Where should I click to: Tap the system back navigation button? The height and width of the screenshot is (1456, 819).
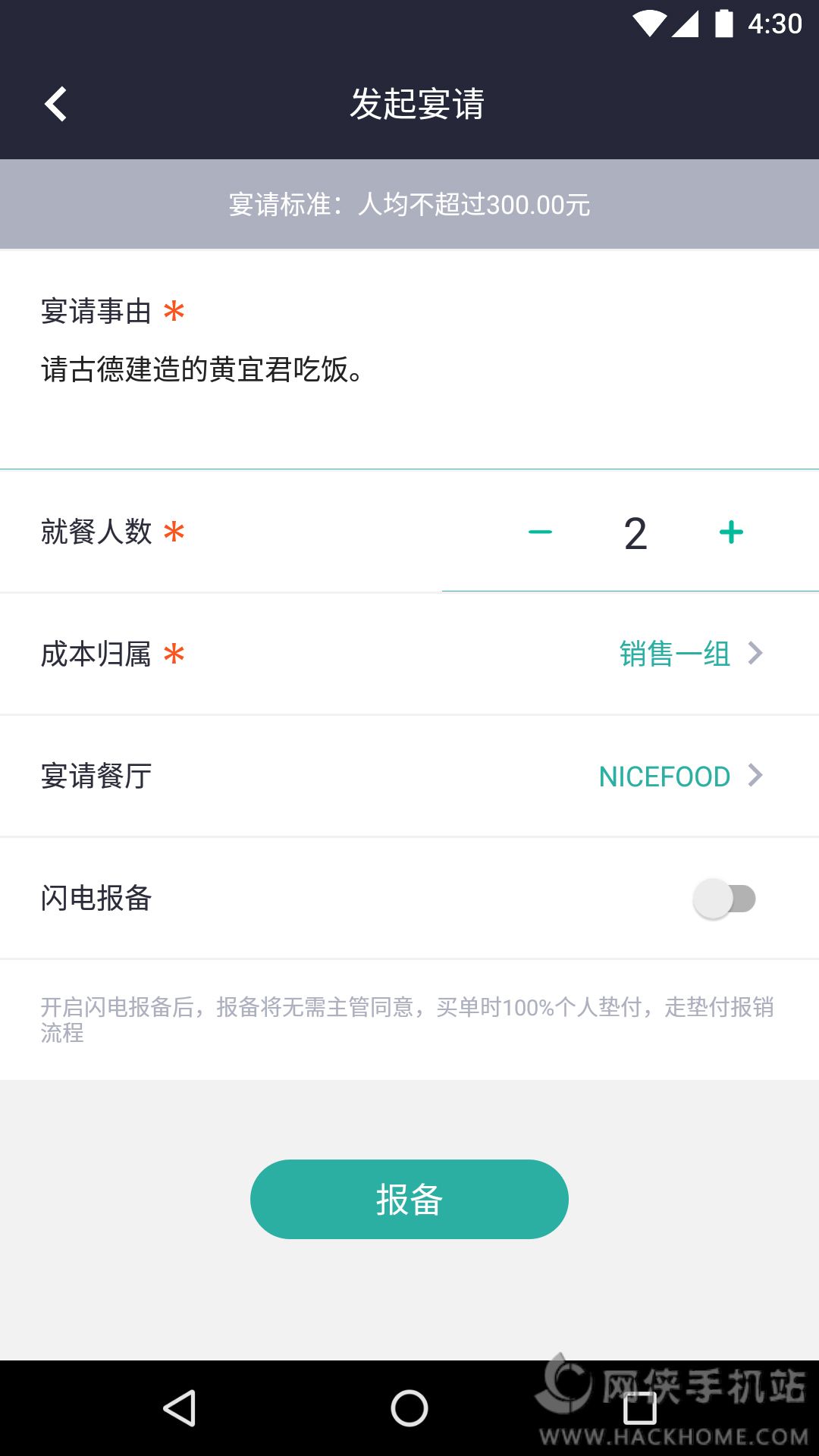180,1408
